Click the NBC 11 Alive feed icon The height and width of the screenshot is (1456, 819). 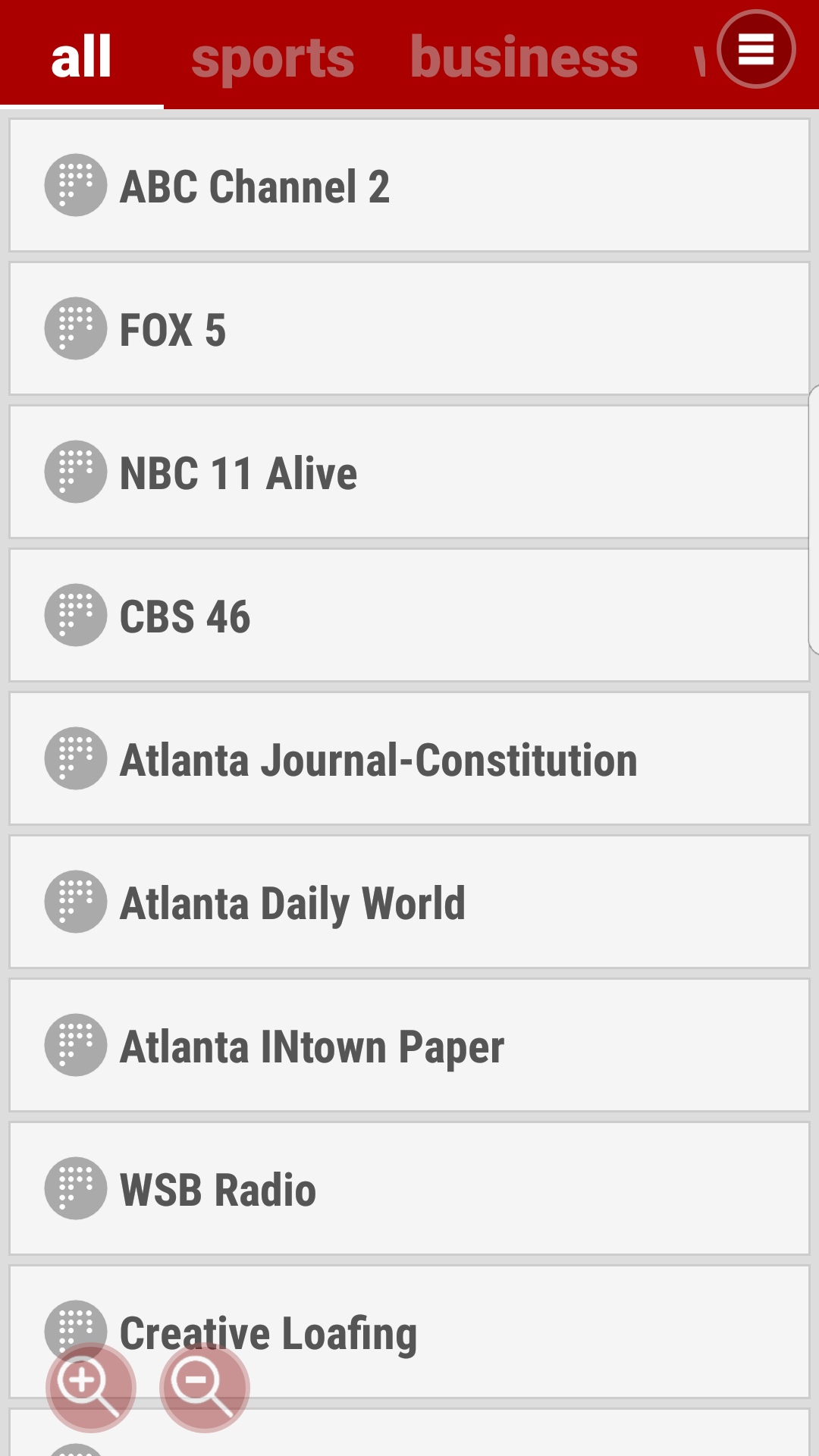[x=75, y=472]
